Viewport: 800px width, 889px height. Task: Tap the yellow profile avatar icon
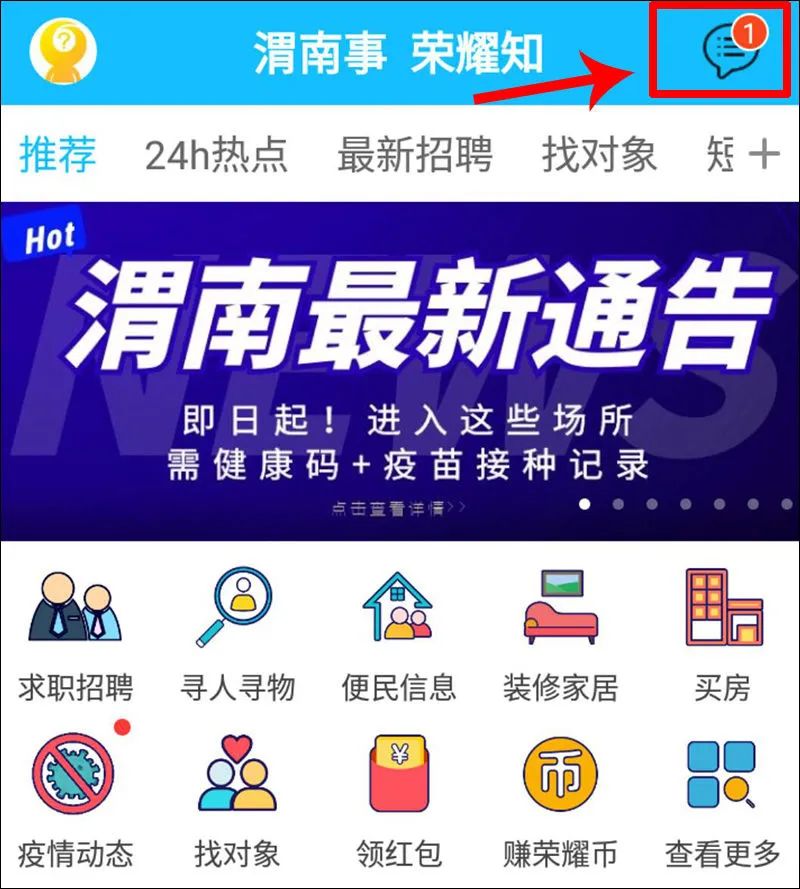[63, 52]
